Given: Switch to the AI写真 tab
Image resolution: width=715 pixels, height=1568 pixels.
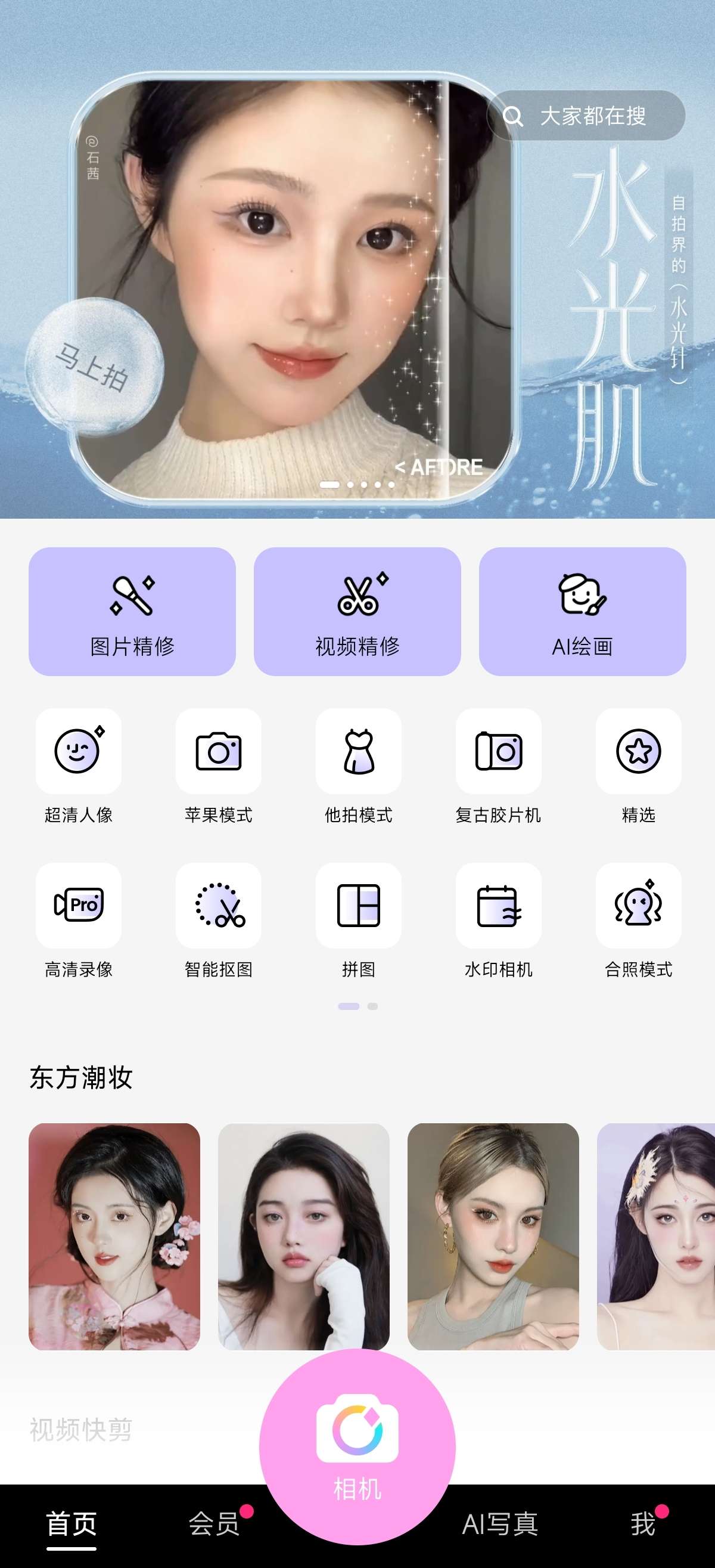Looking at the screenshot, I should [x=499, y=1523].
